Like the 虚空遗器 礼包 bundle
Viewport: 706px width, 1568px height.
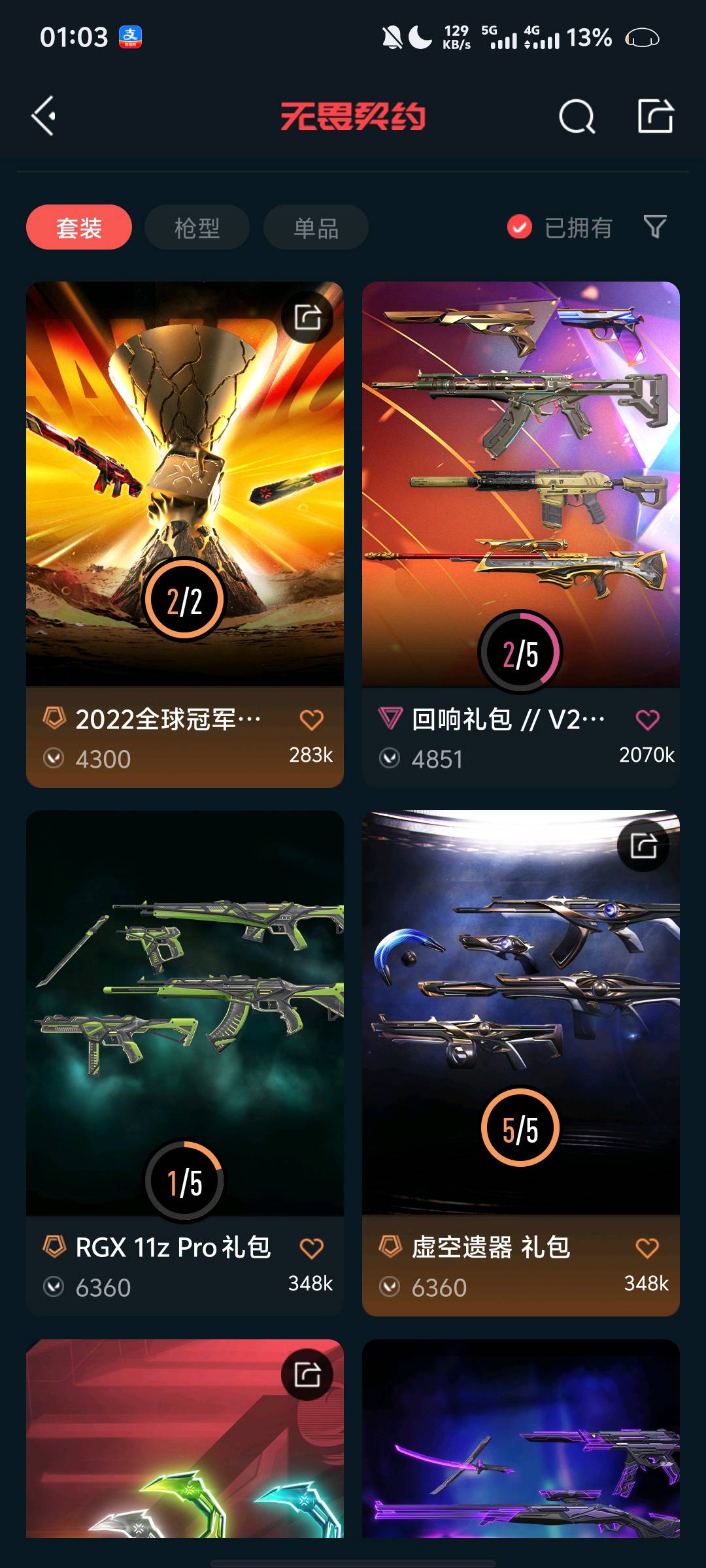647,1249
